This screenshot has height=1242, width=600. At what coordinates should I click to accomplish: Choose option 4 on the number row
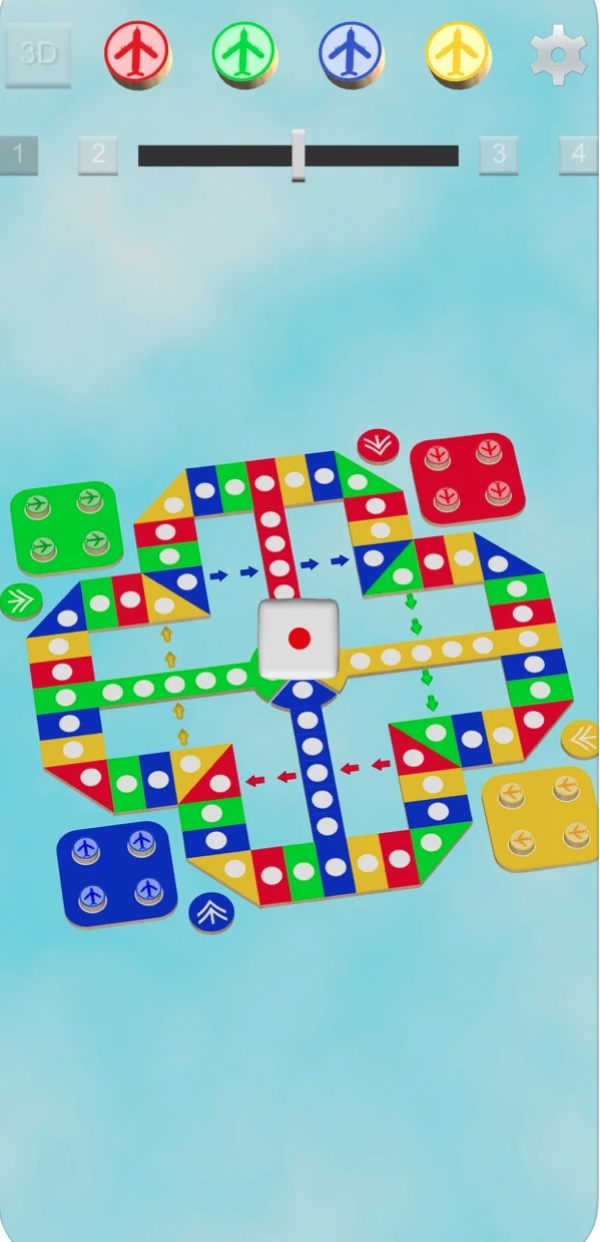point(578,155)
